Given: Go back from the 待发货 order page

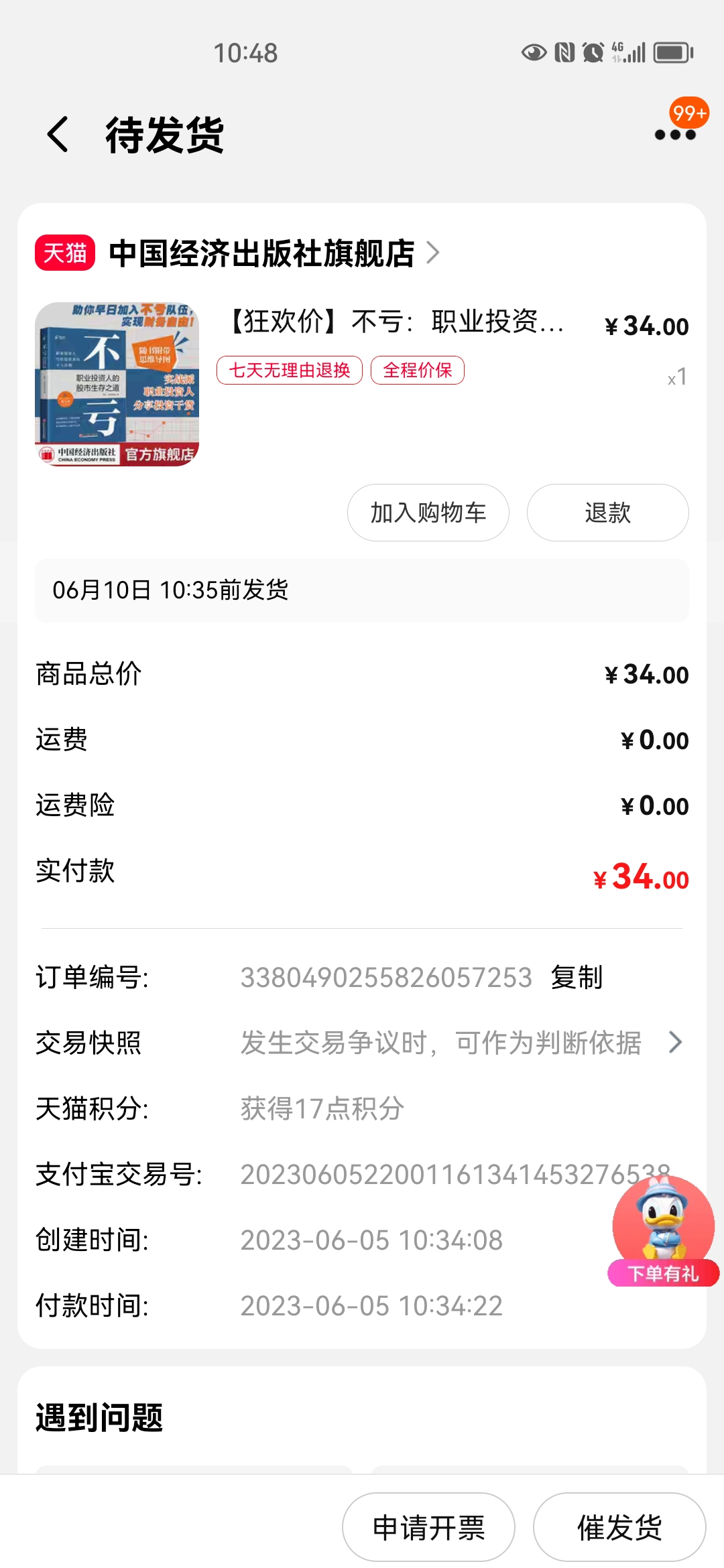Looking at the screenshot, I should pos(58,135).
